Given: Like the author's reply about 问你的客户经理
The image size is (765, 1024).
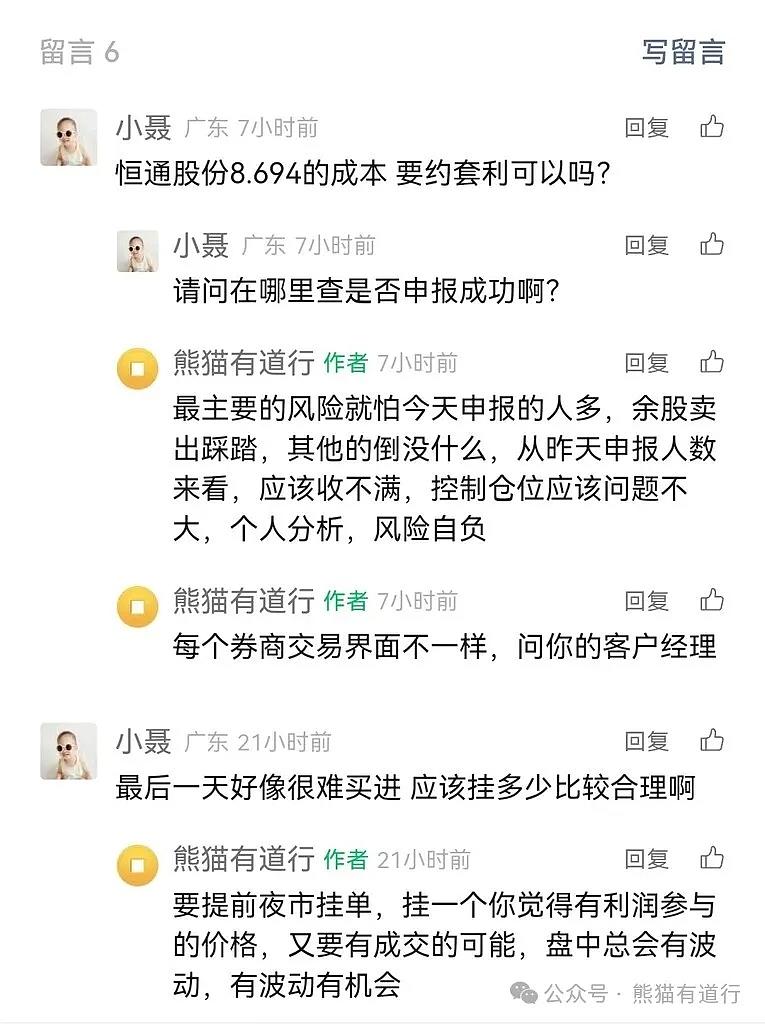Looking at the screenshot, I should pos(712,600).
